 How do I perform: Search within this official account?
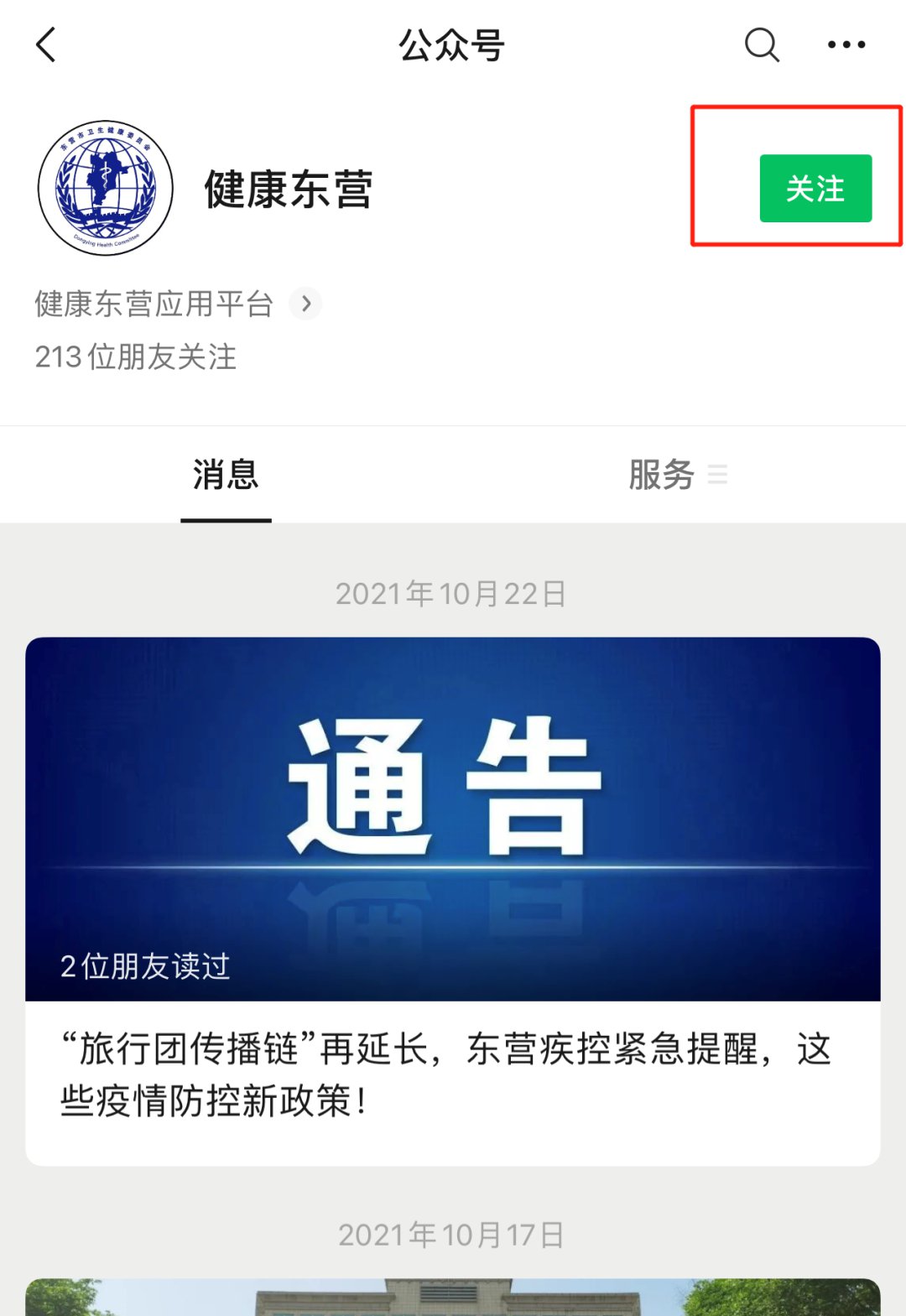762,44
